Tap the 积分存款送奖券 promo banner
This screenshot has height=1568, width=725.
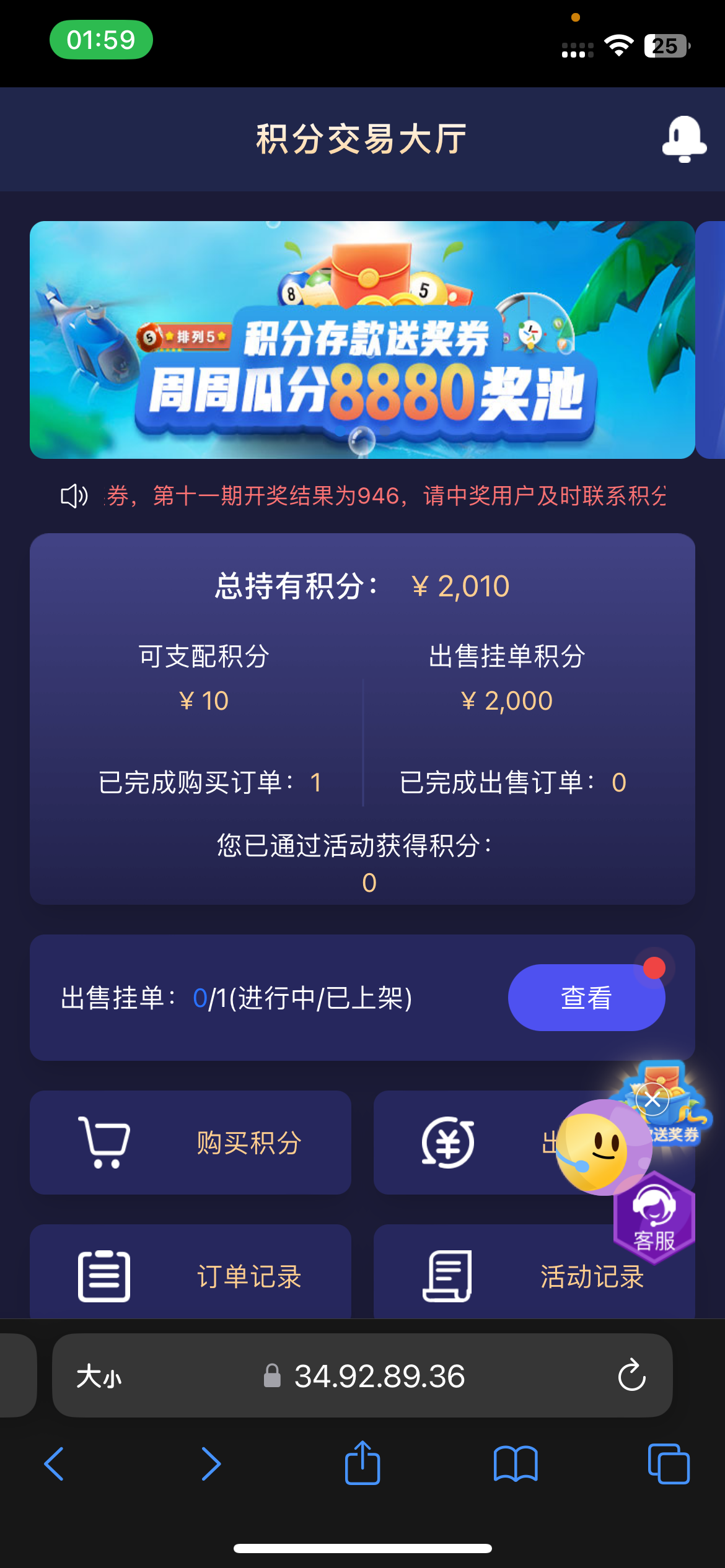pos(362,341)
